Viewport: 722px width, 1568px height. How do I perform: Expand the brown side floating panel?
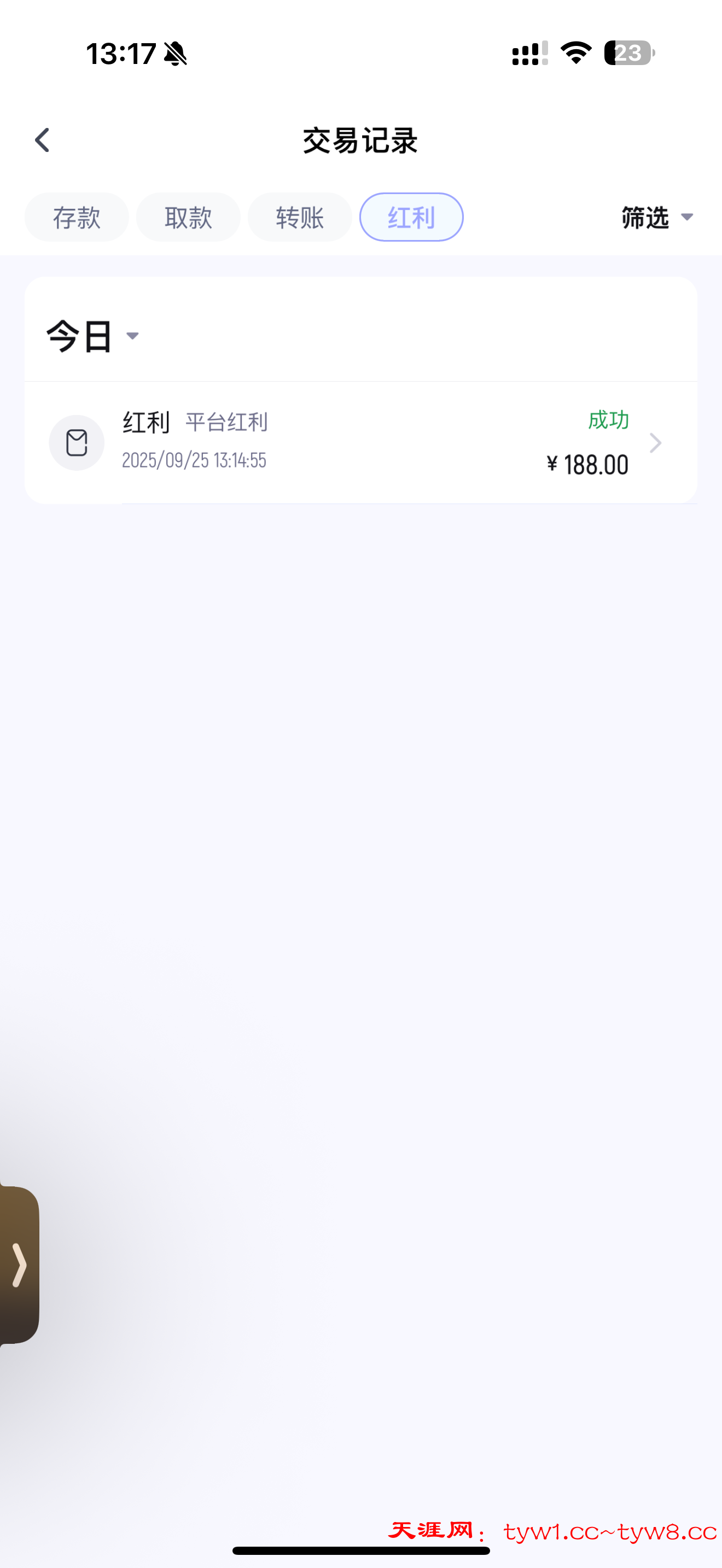click(x=19, y=1266)
